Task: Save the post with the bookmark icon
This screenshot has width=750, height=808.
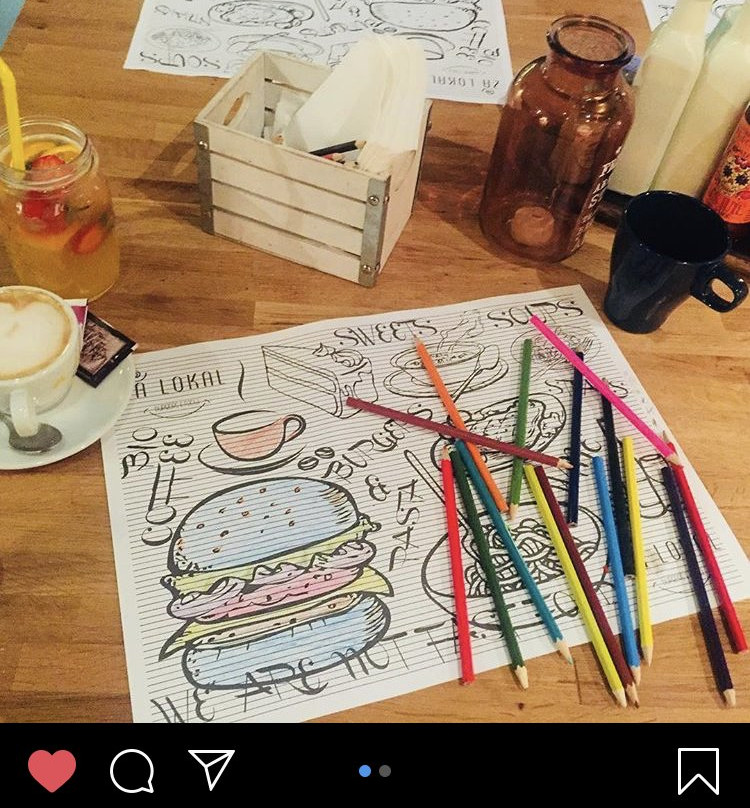Action: [x=698, y=771]
